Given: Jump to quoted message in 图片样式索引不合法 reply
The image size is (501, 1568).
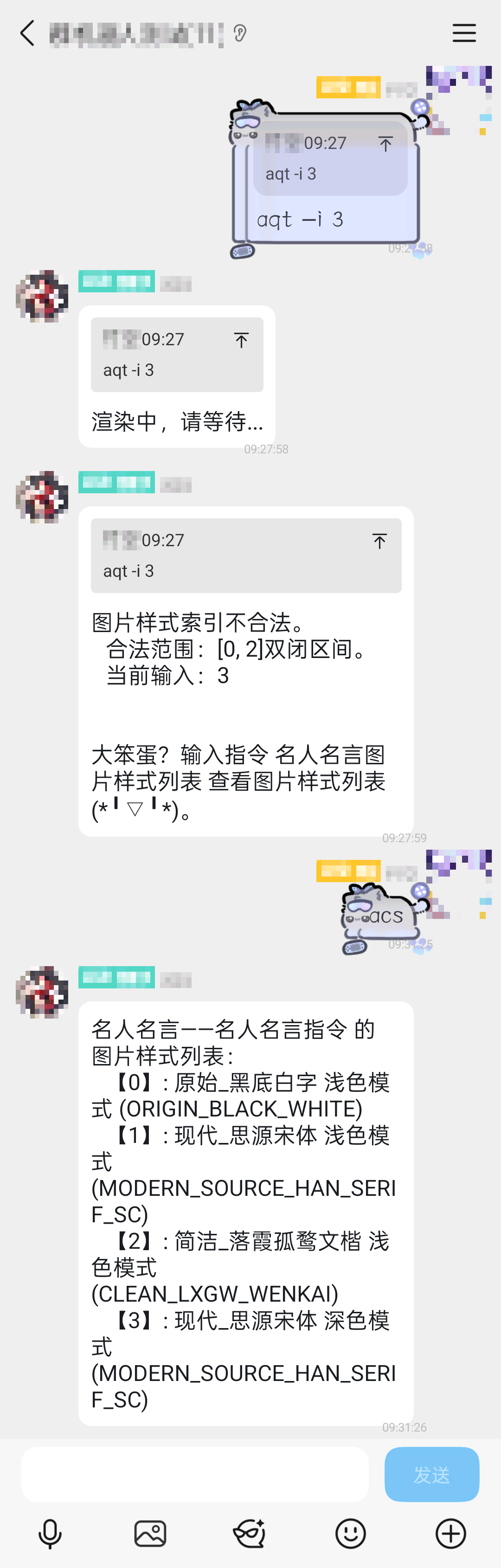Looking at the screenshot, I should [379, 541].
